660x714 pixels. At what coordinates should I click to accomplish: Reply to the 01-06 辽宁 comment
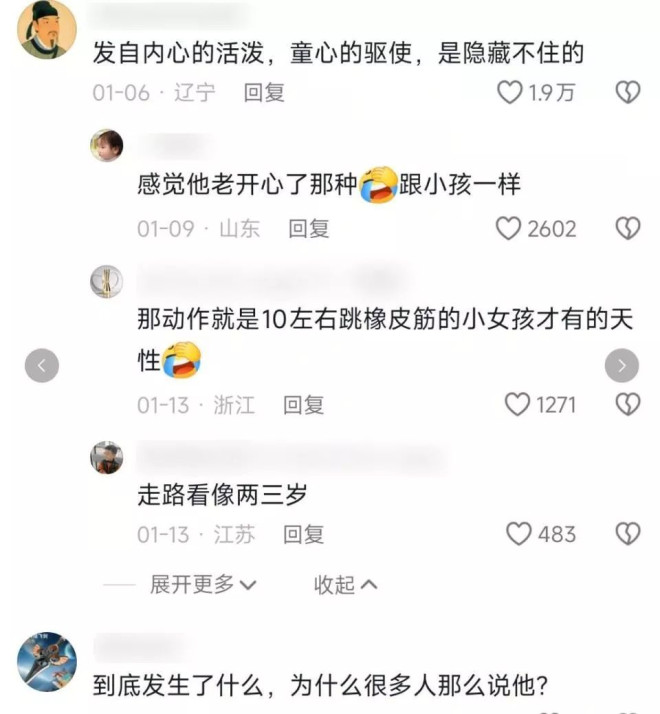click(265, 93)
